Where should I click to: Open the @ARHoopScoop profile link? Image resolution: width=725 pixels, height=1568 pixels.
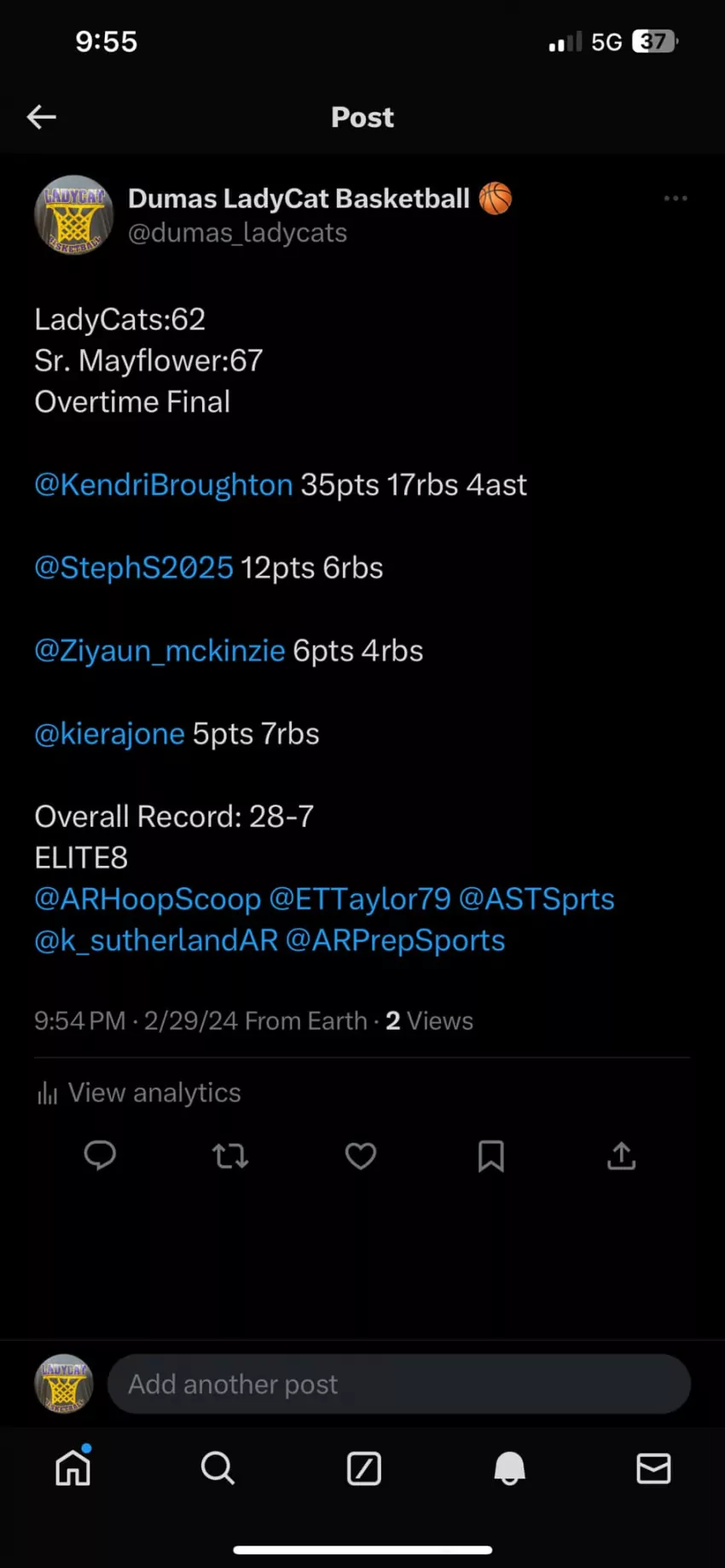[148, 898]
